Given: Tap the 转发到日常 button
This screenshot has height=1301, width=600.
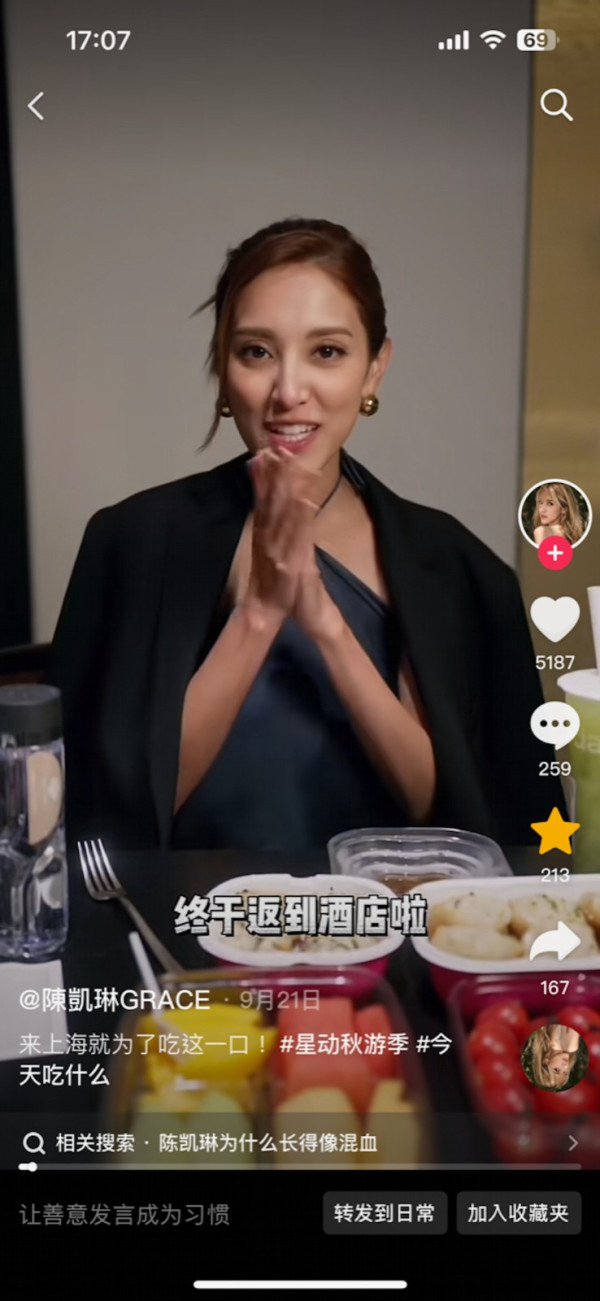Looking at the screenshot, I should click(x=384, y=1214).
